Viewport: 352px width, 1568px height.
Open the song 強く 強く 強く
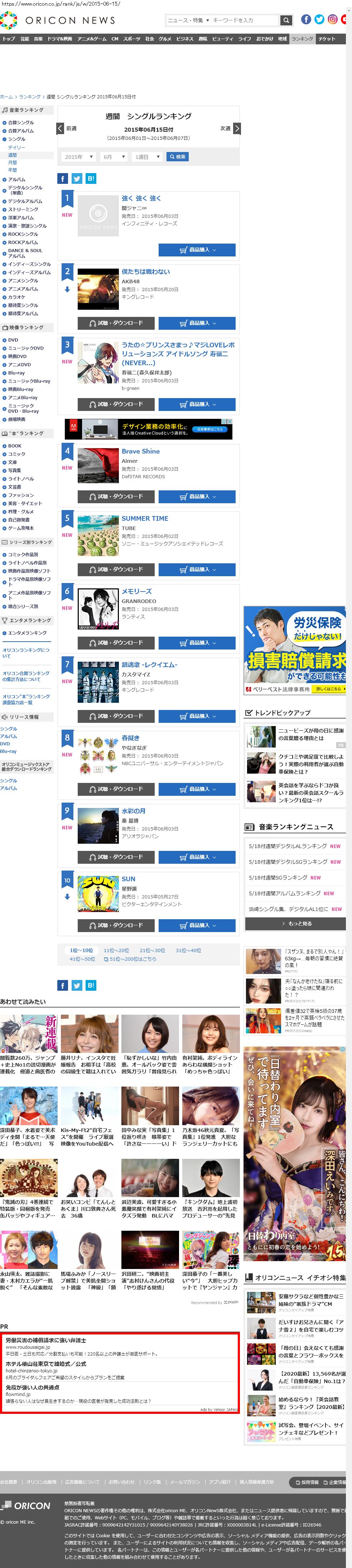(x=141, y=199)
